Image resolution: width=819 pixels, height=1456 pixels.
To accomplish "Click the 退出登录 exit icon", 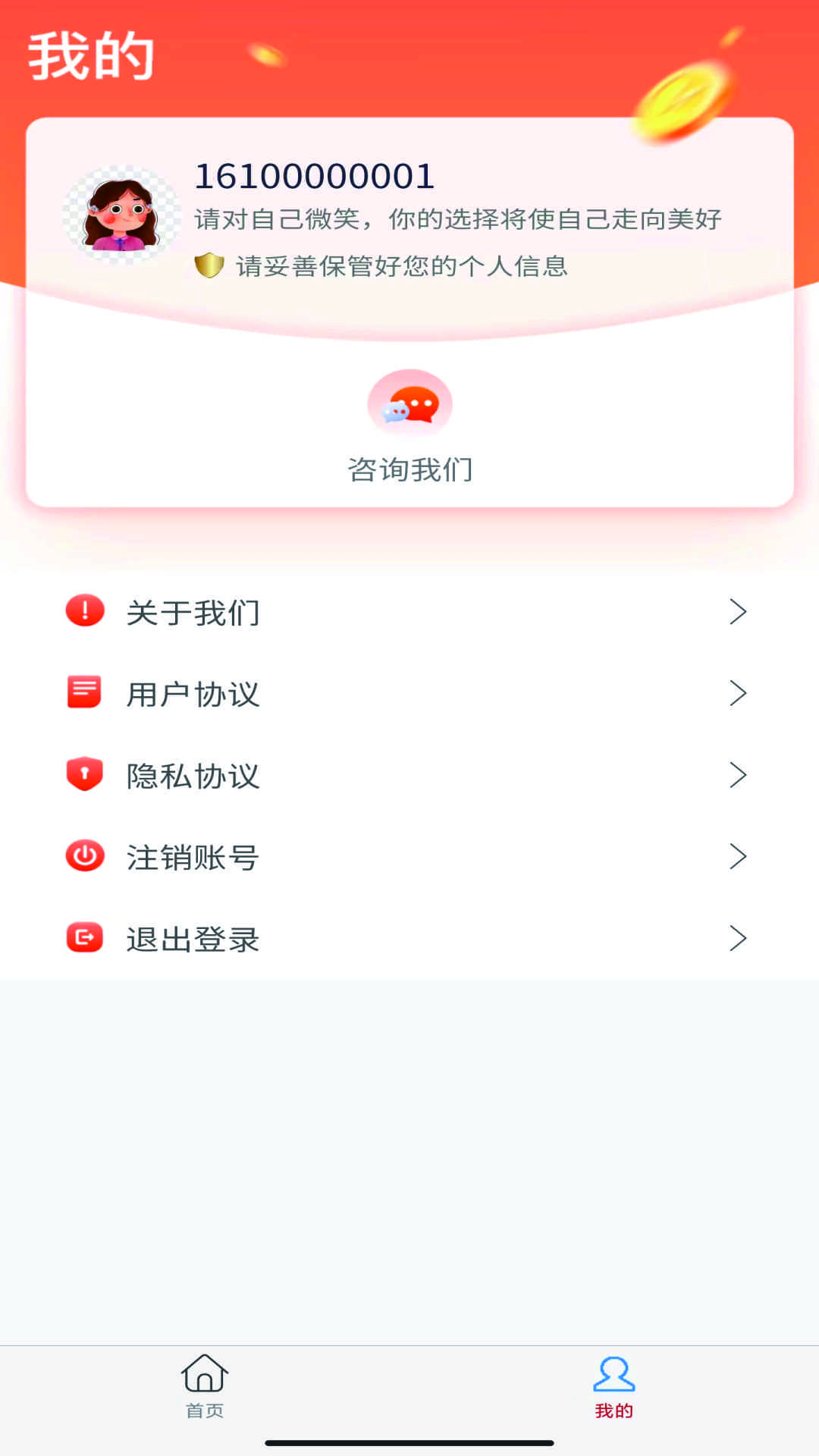I will tap(85, 938).
